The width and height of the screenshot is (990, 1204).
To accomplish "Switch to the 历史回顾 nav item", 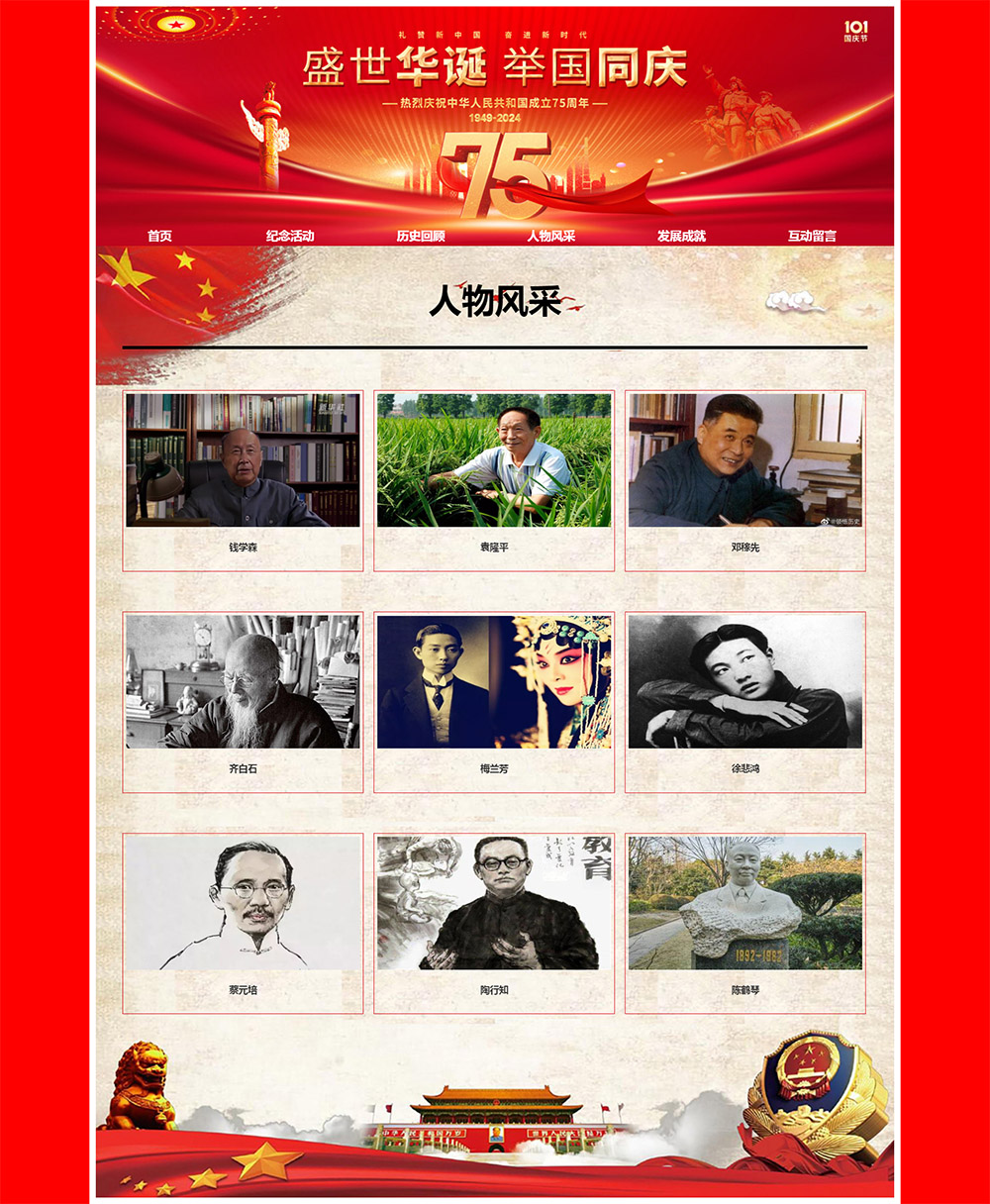I will pyautogui.click(x=421, y=236).
